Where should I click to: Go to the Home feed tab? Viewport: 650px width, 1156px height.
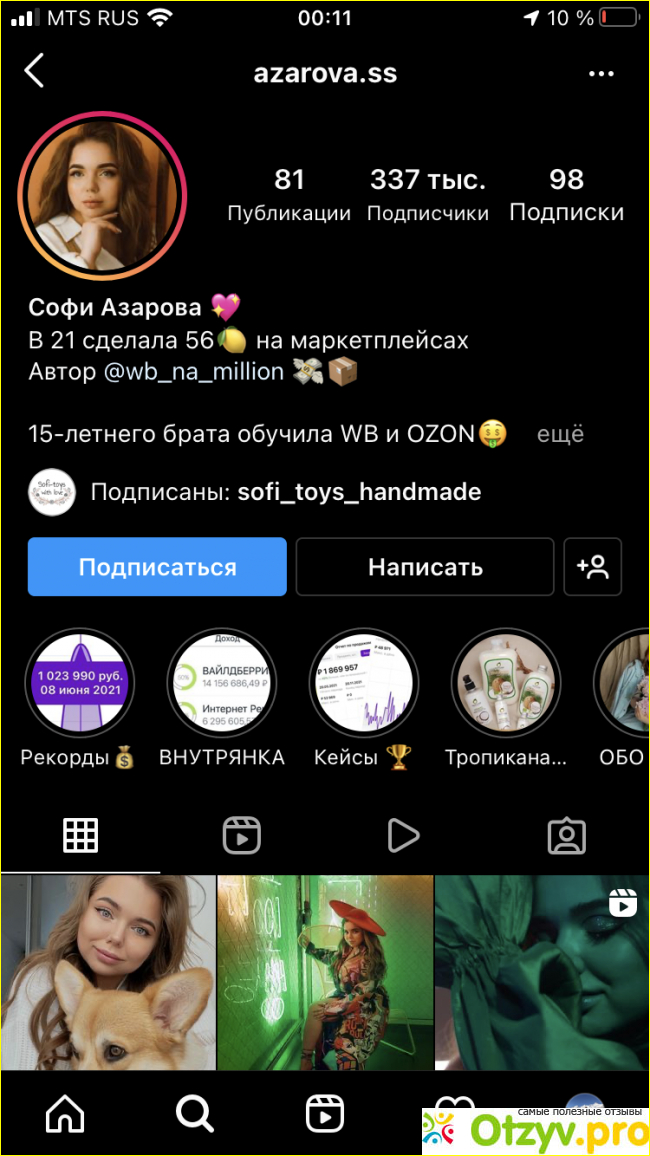coord(66,1112)
